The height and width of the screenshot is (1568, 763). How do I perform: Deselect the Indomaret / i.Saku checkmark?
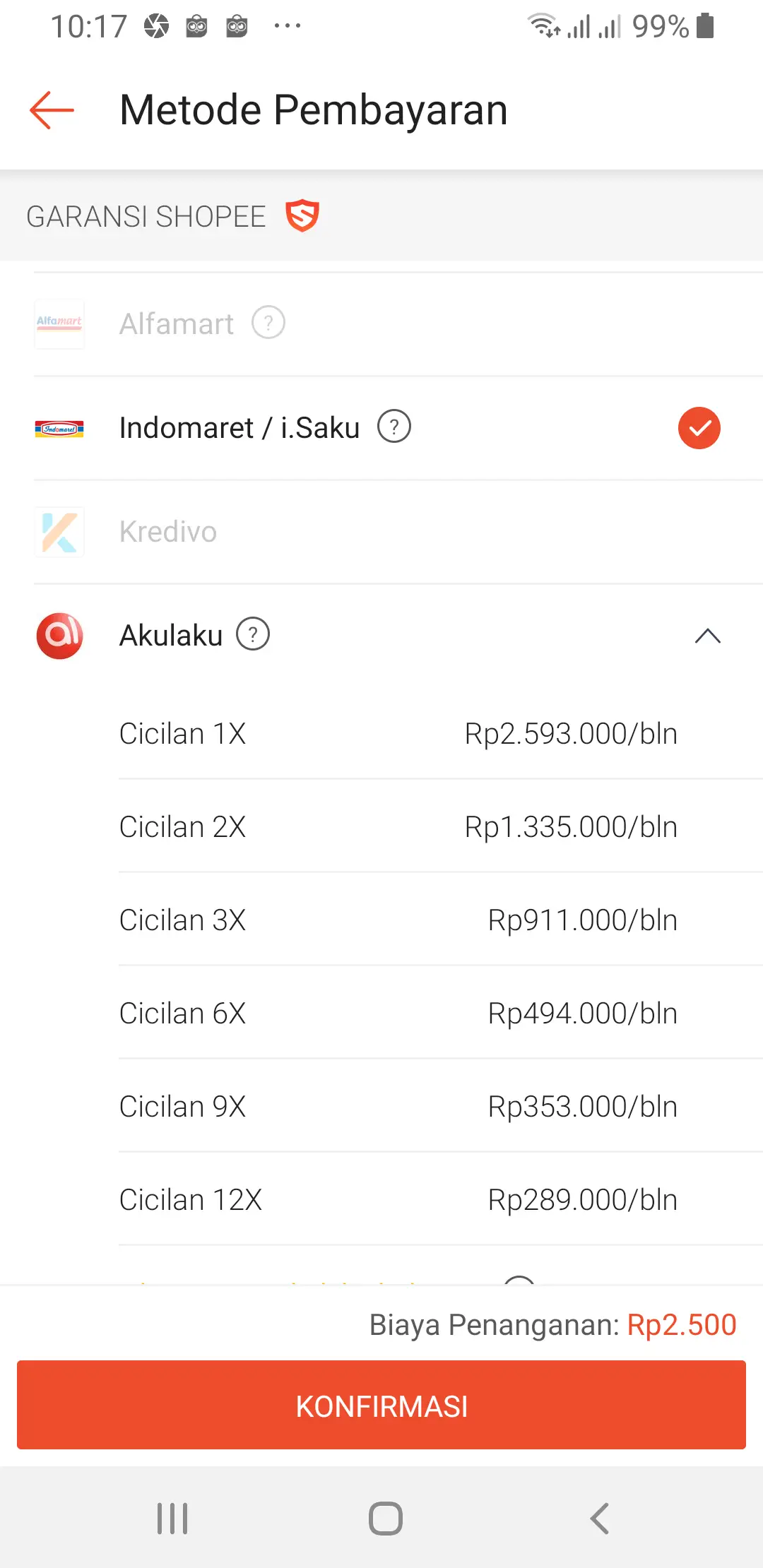pos(699,427)
